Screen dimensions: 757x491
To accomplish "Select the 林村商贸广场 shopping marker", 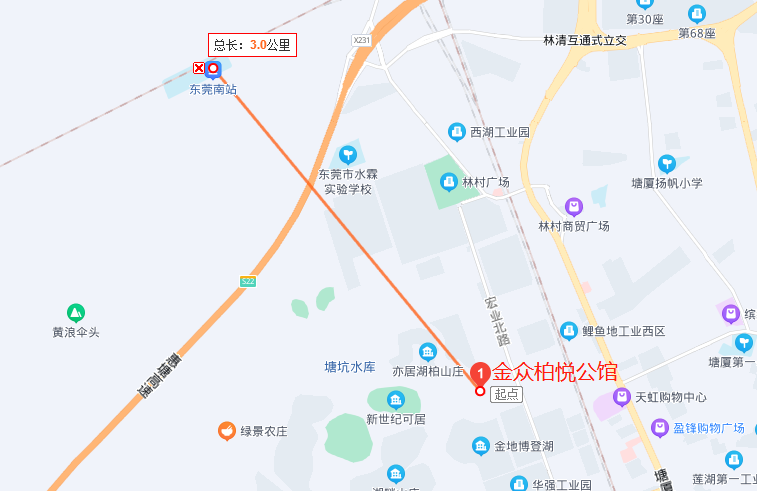I will click(x=573, y=206).
